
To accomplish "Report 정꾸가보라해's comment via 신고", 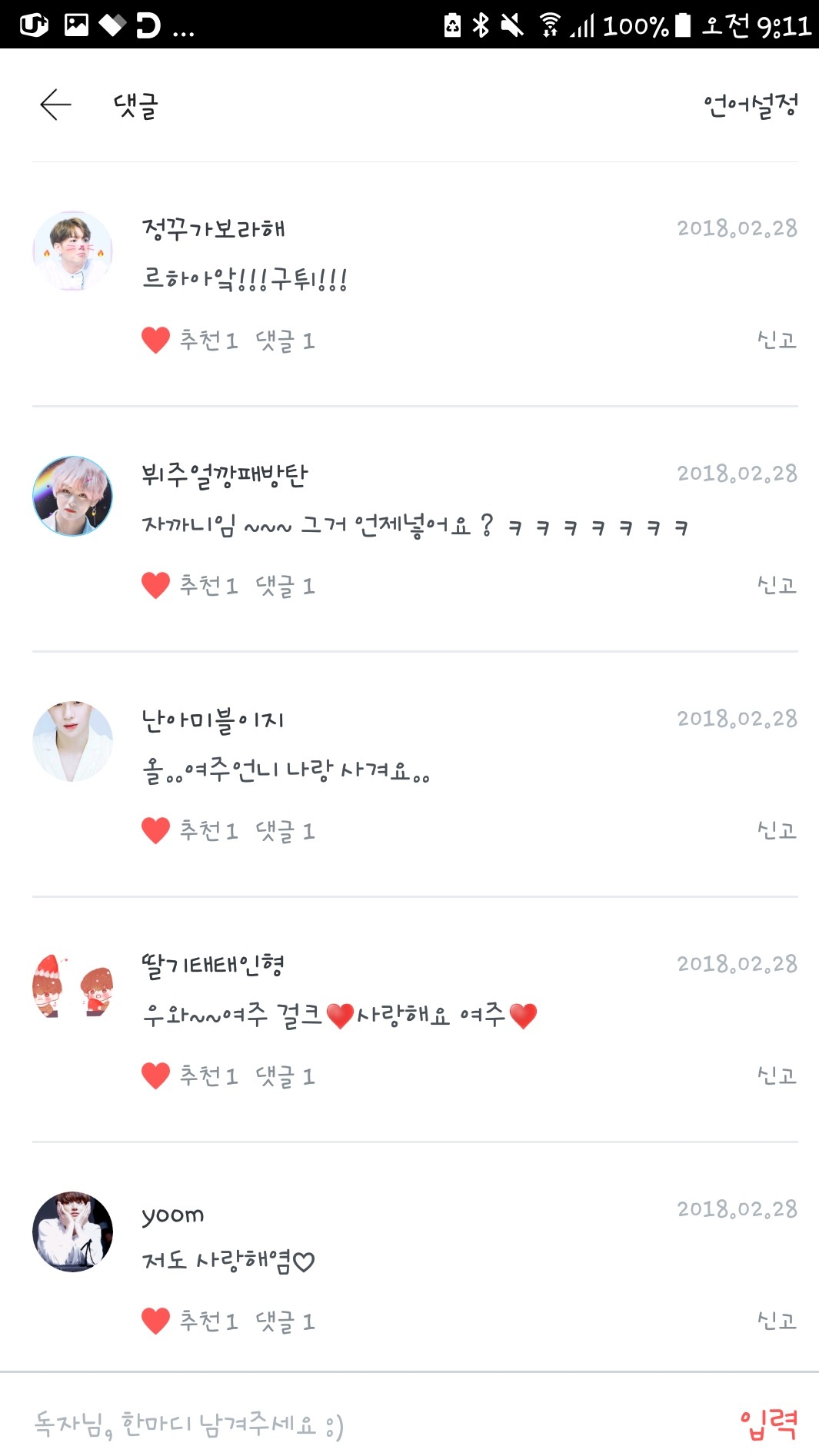I will click(x=777, y=340).
